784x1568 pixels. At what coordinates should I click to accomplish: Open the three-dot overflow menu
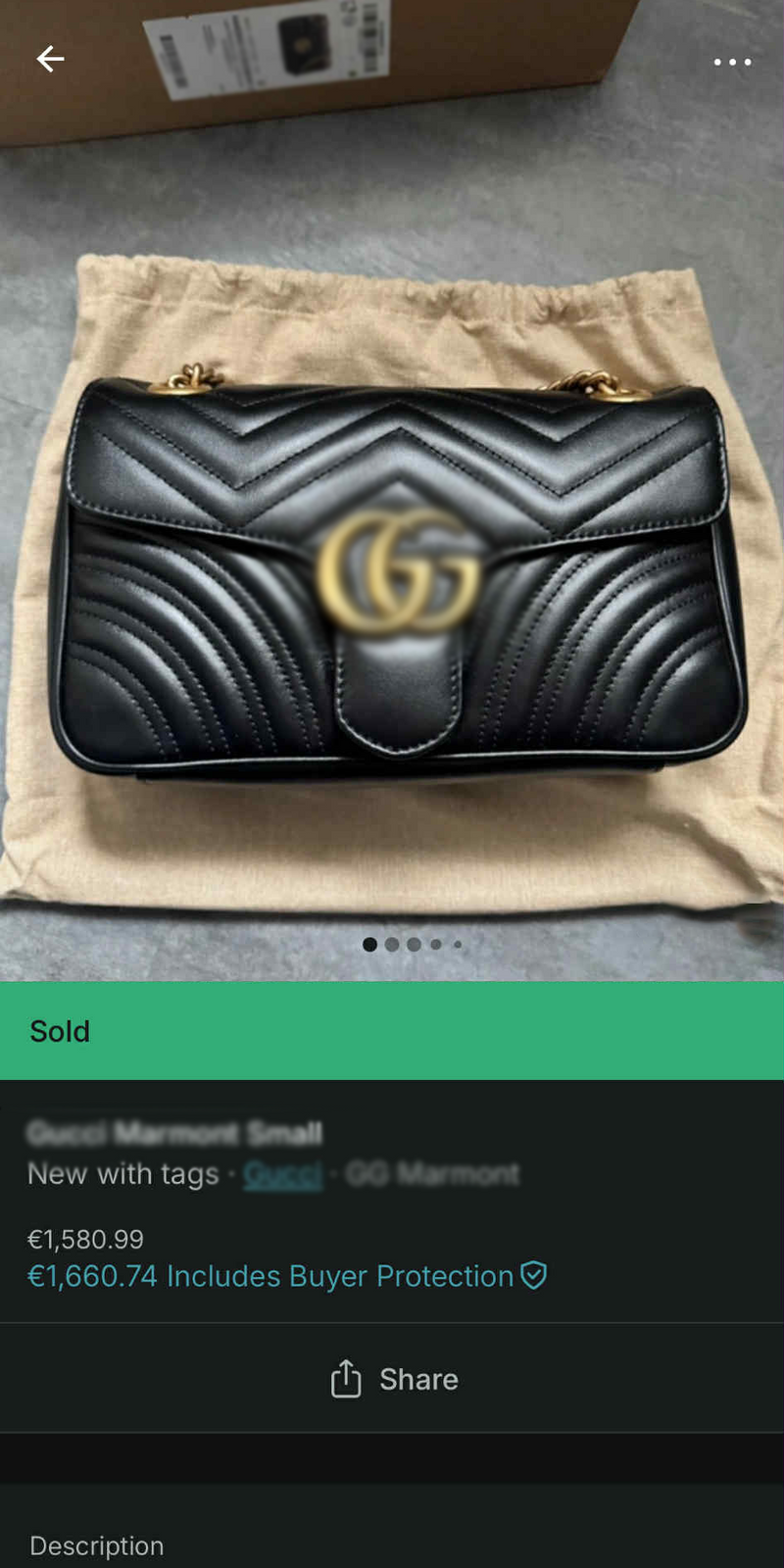click(x=732, y=62)
